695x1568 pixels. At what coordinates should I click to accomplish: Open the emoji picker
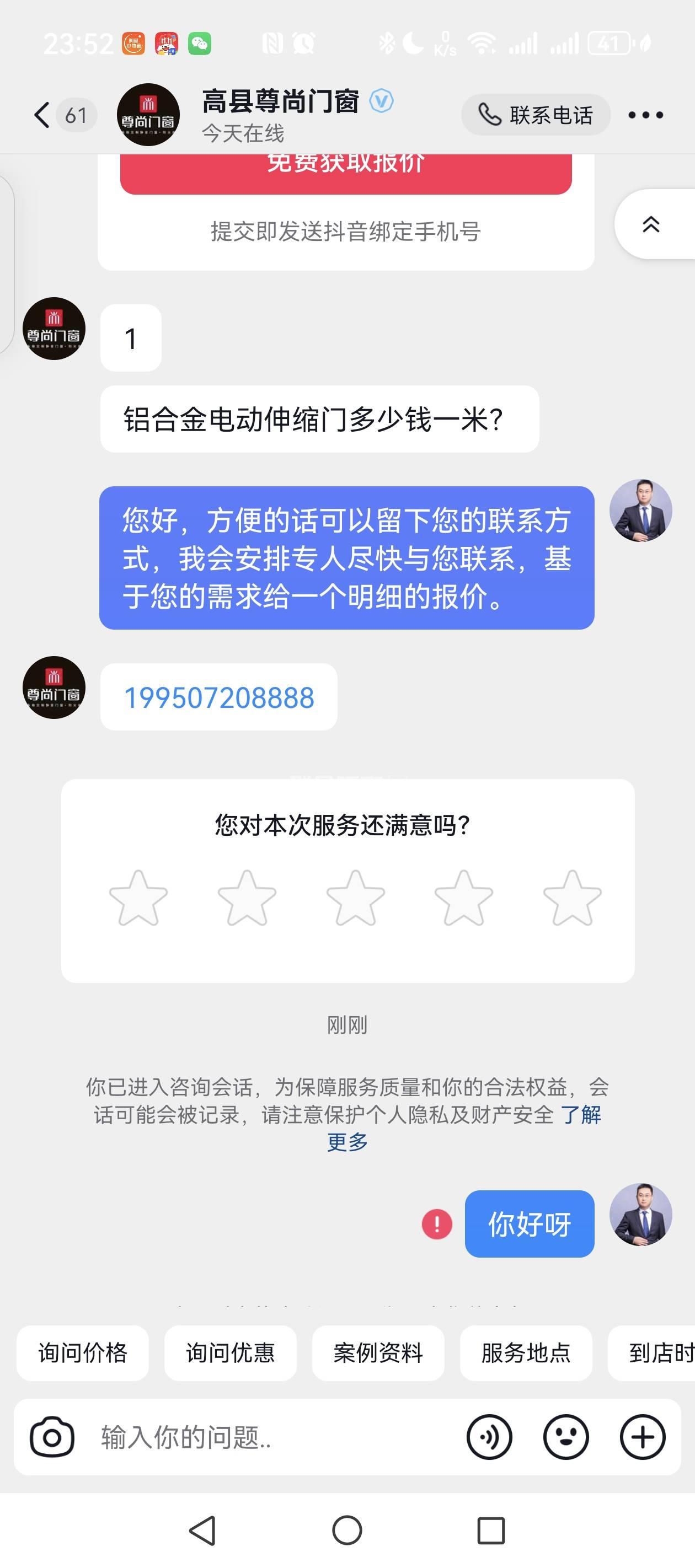[x=566, y=1437]
